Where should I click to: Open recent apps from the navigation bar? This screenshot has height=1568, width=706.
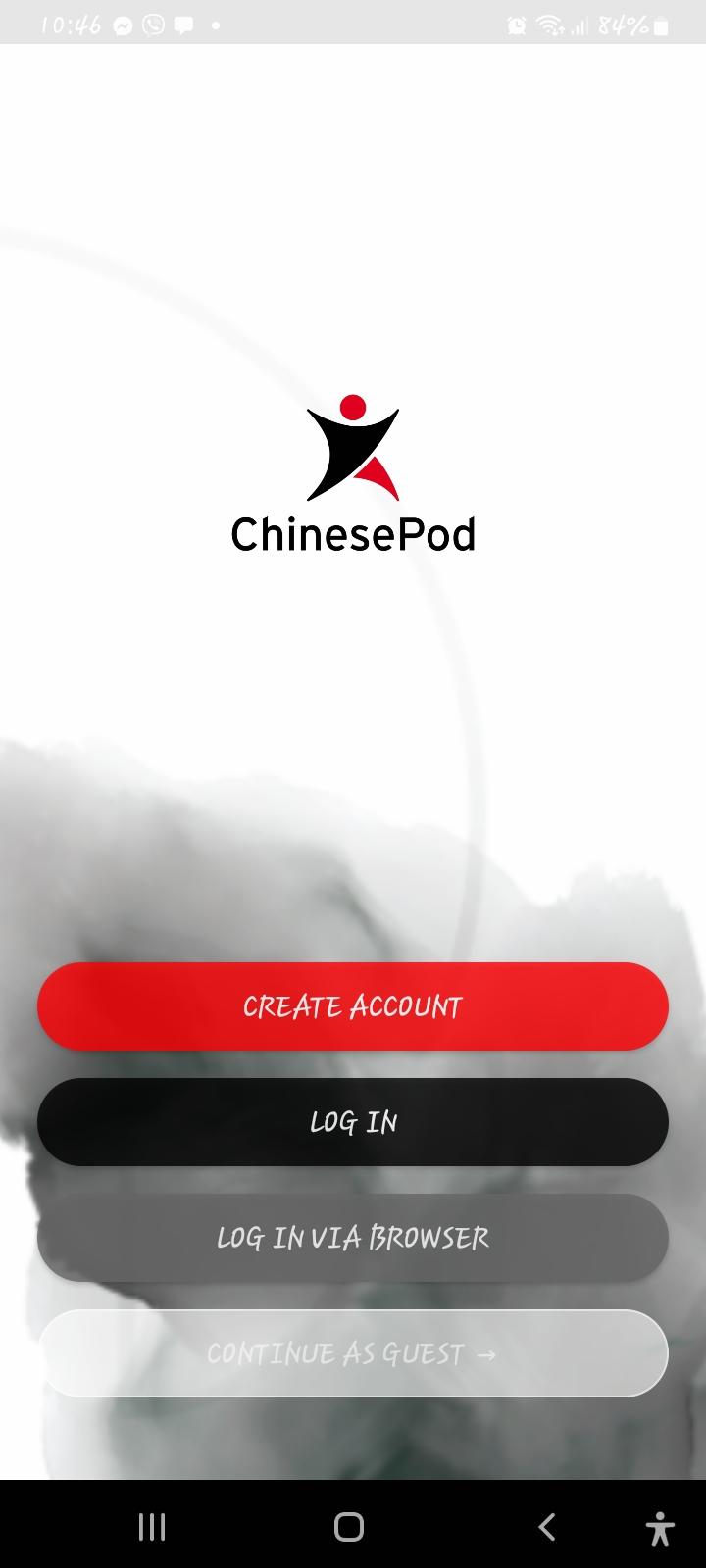[x=152, y=1526]
